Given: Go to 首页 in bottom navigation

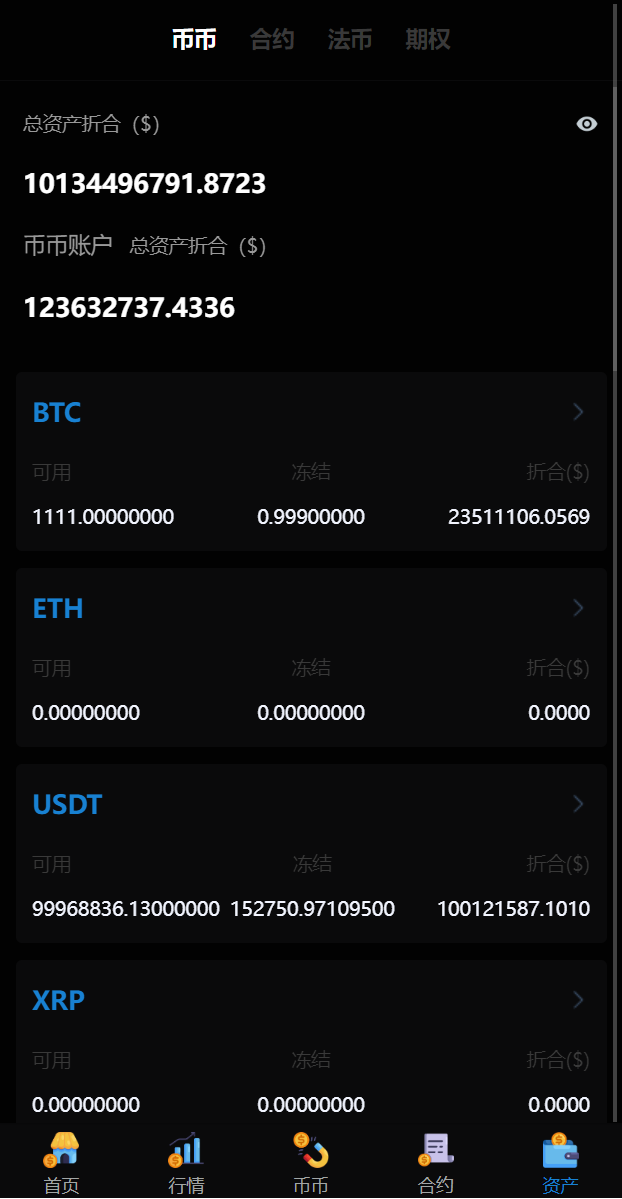Looking at the screenshot, I should 61,1163.
